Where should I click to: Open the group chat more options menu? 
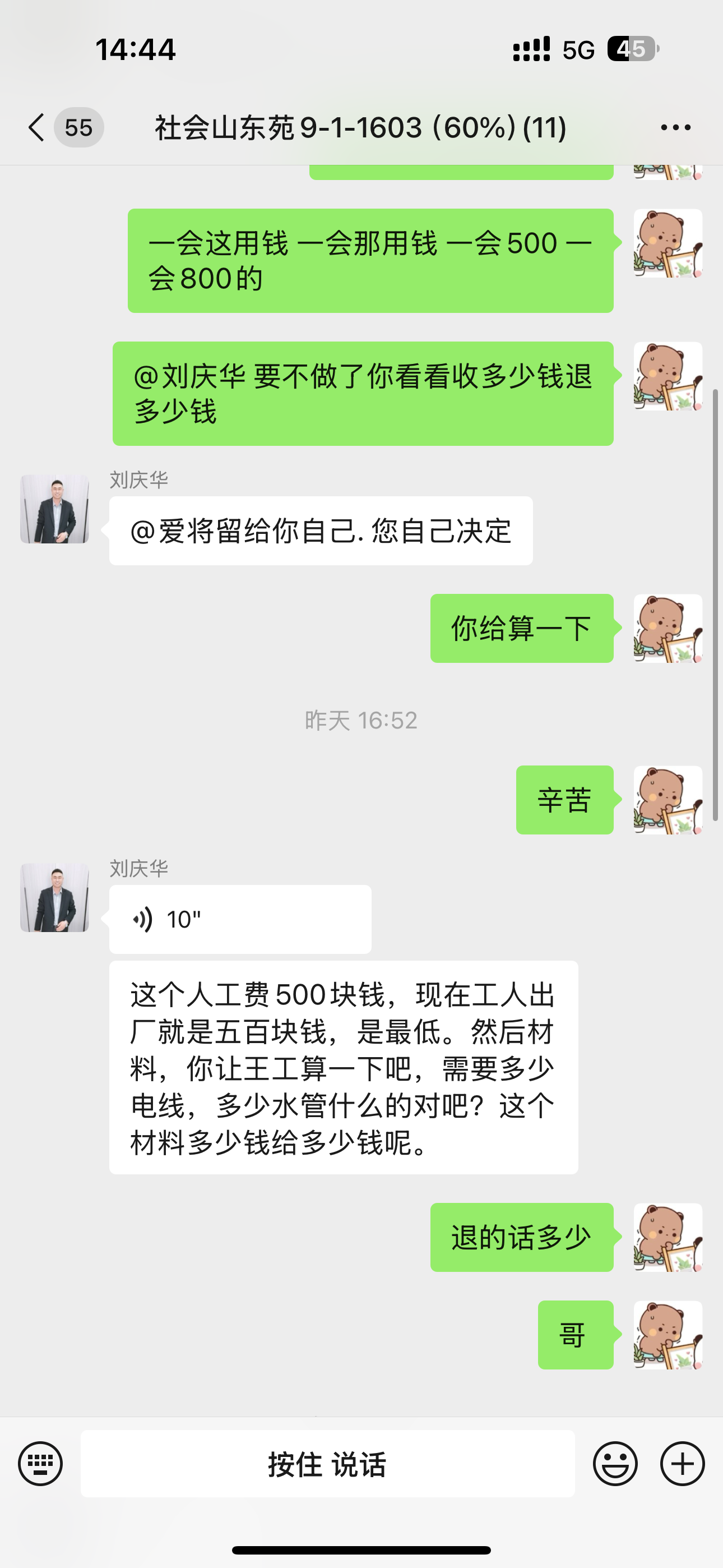[x=675, y=128]
